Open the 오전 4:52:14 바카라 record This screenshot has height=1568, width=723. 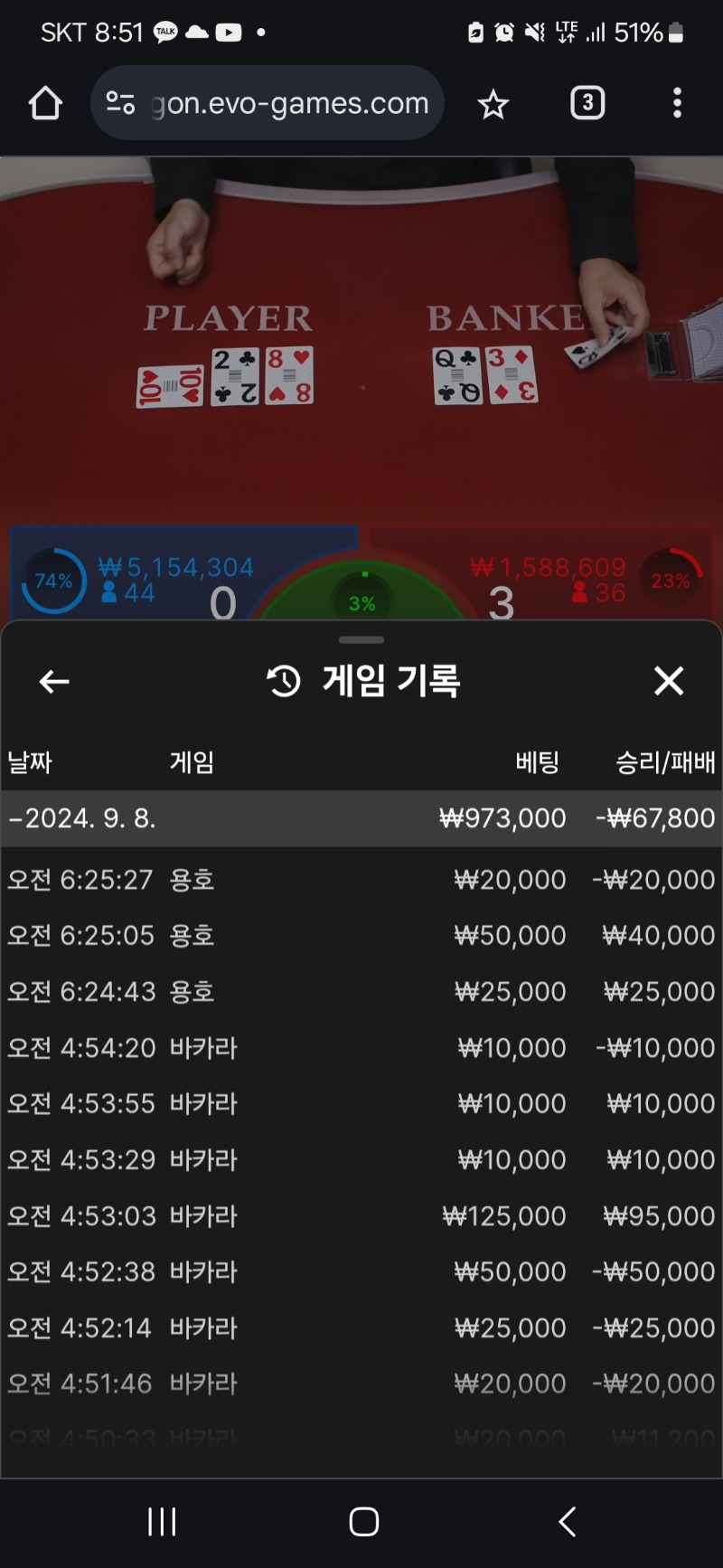tap(361, 1328)
